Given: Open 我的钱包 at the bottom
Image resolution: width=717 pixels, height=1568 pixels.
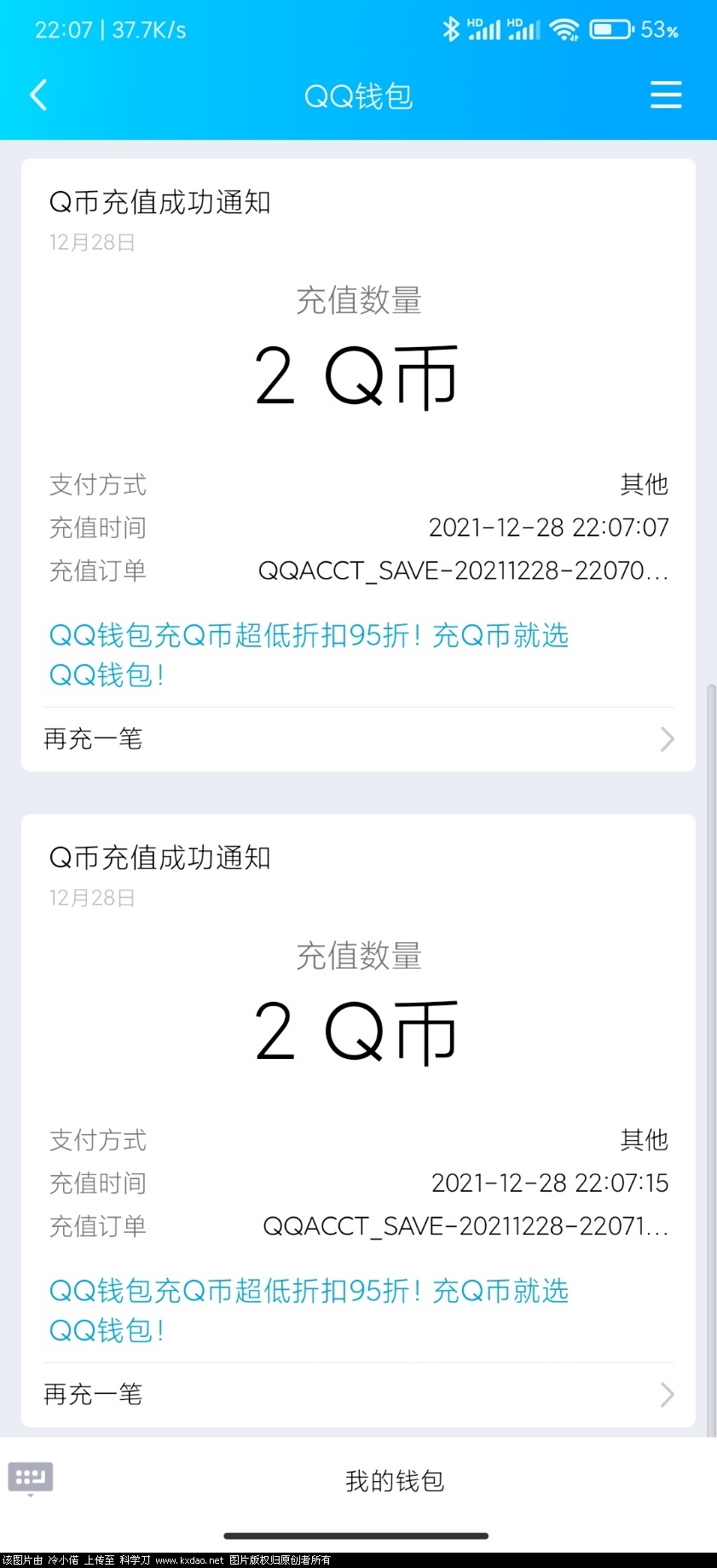Looking at the screenshot, I should pos(395,1481).
